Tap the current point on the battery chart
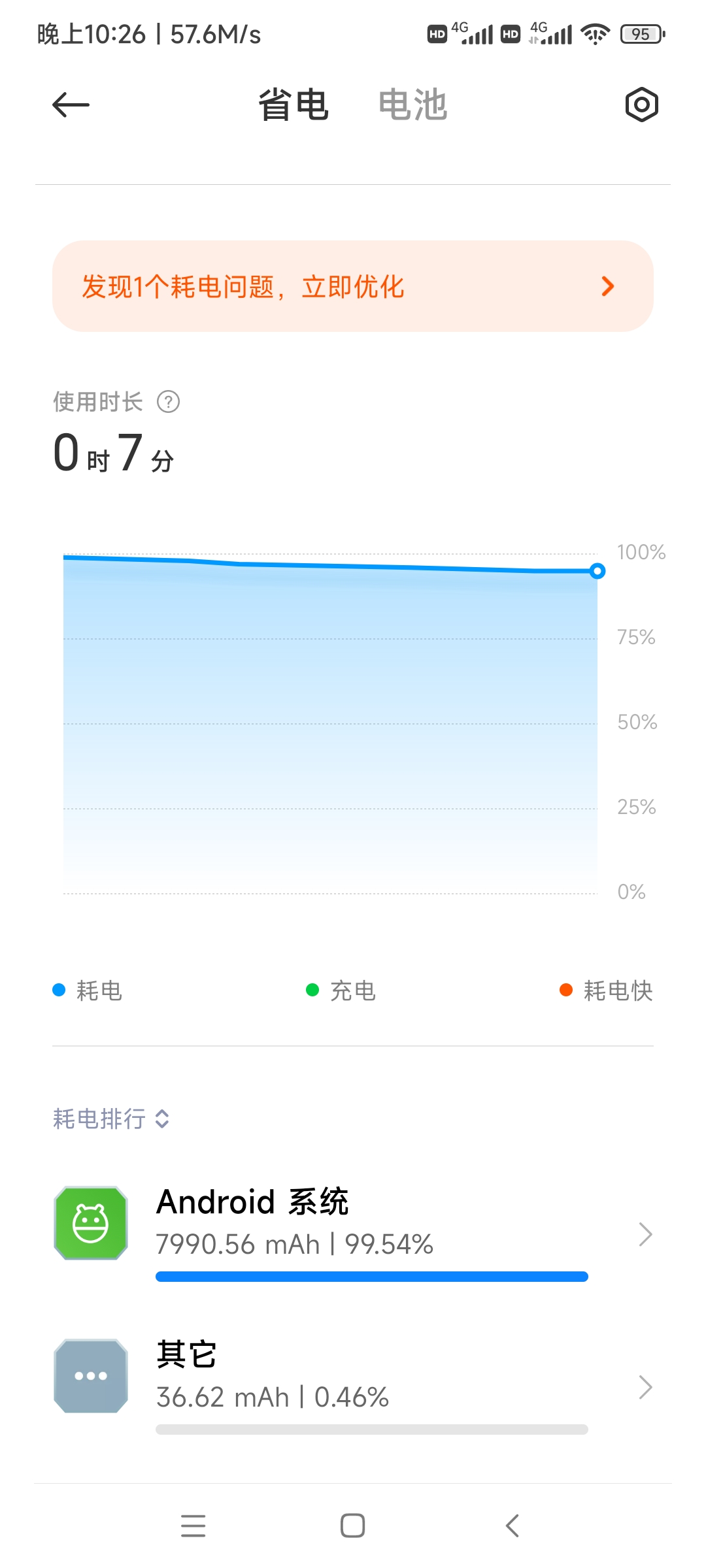Image resolution: width=706 pixels, height=1568 pixels. pos(597,571)
